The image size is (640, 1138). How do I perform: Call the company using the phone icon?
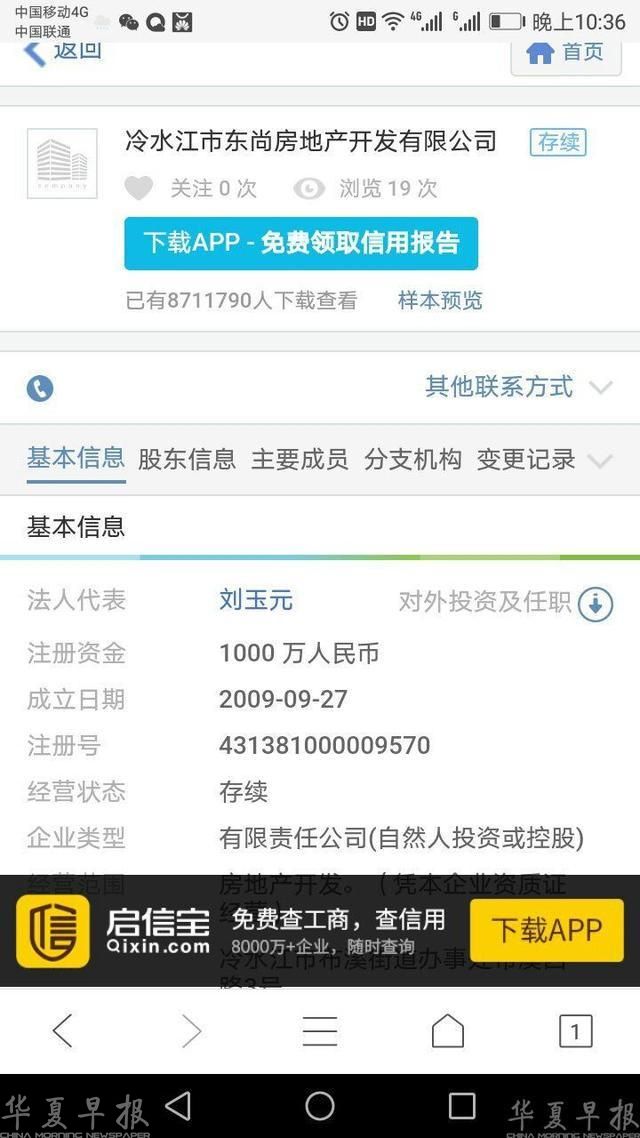pos(40,388)
